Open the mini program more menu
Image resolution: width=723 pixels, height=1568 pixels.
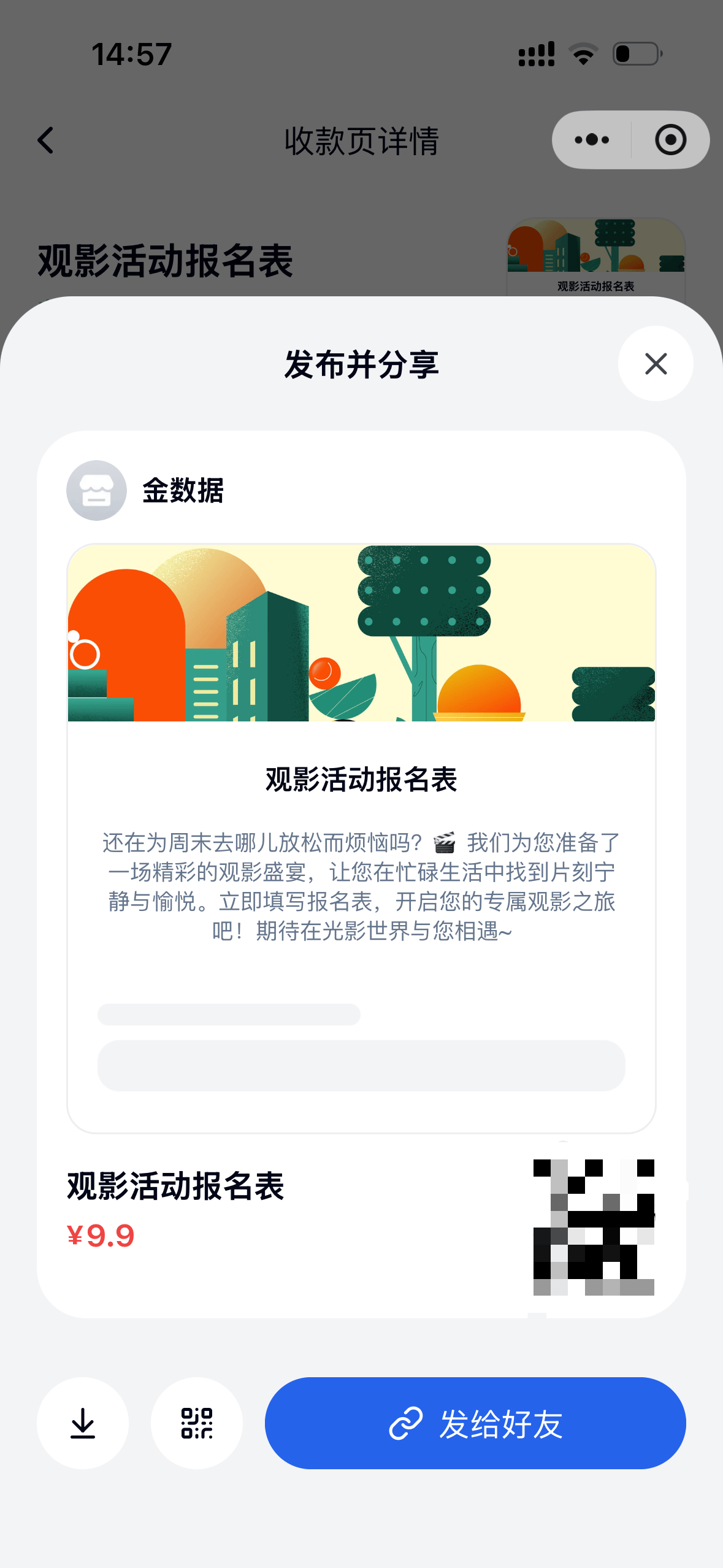[592, 140]
